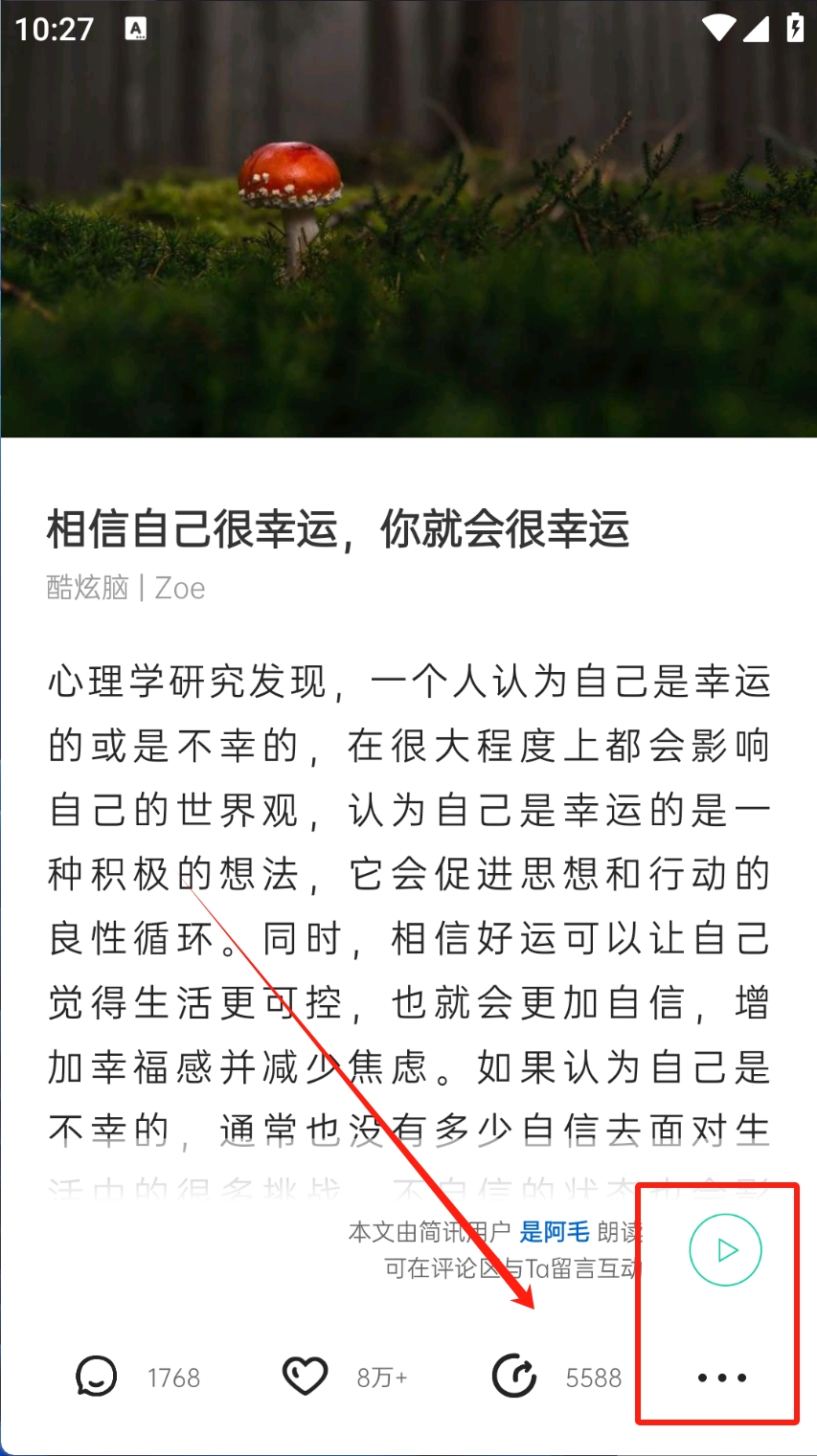
Task: Play the article audio reading
Action: click(726, 1249)
